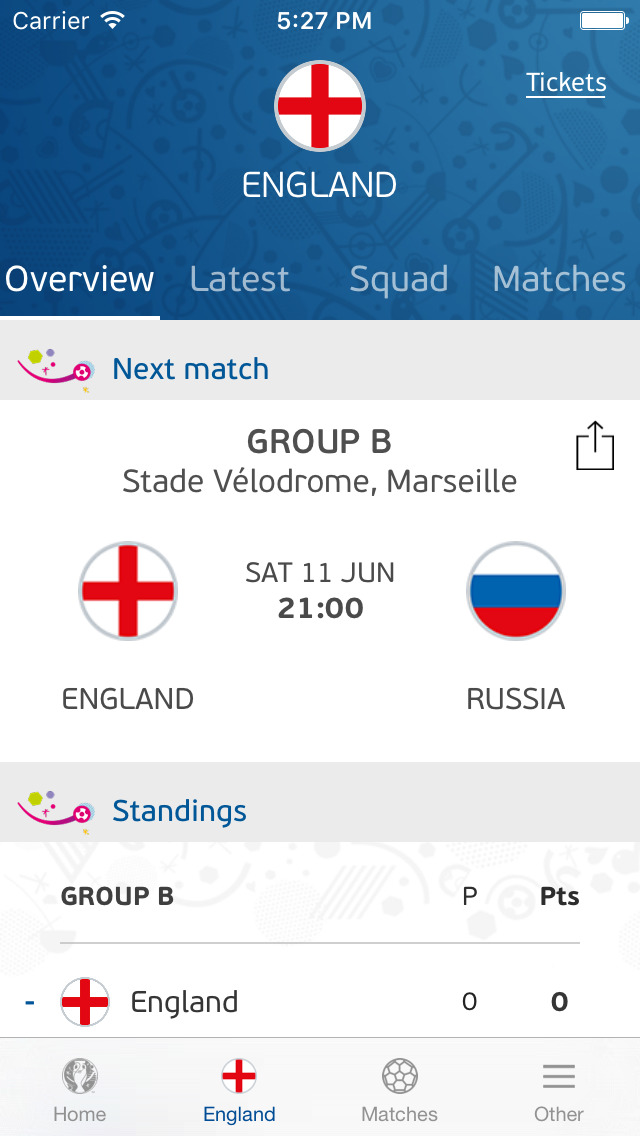This screenshot has width=640, height=1136.
Task: Open the Other menu tab
Action: point(559,1090)
